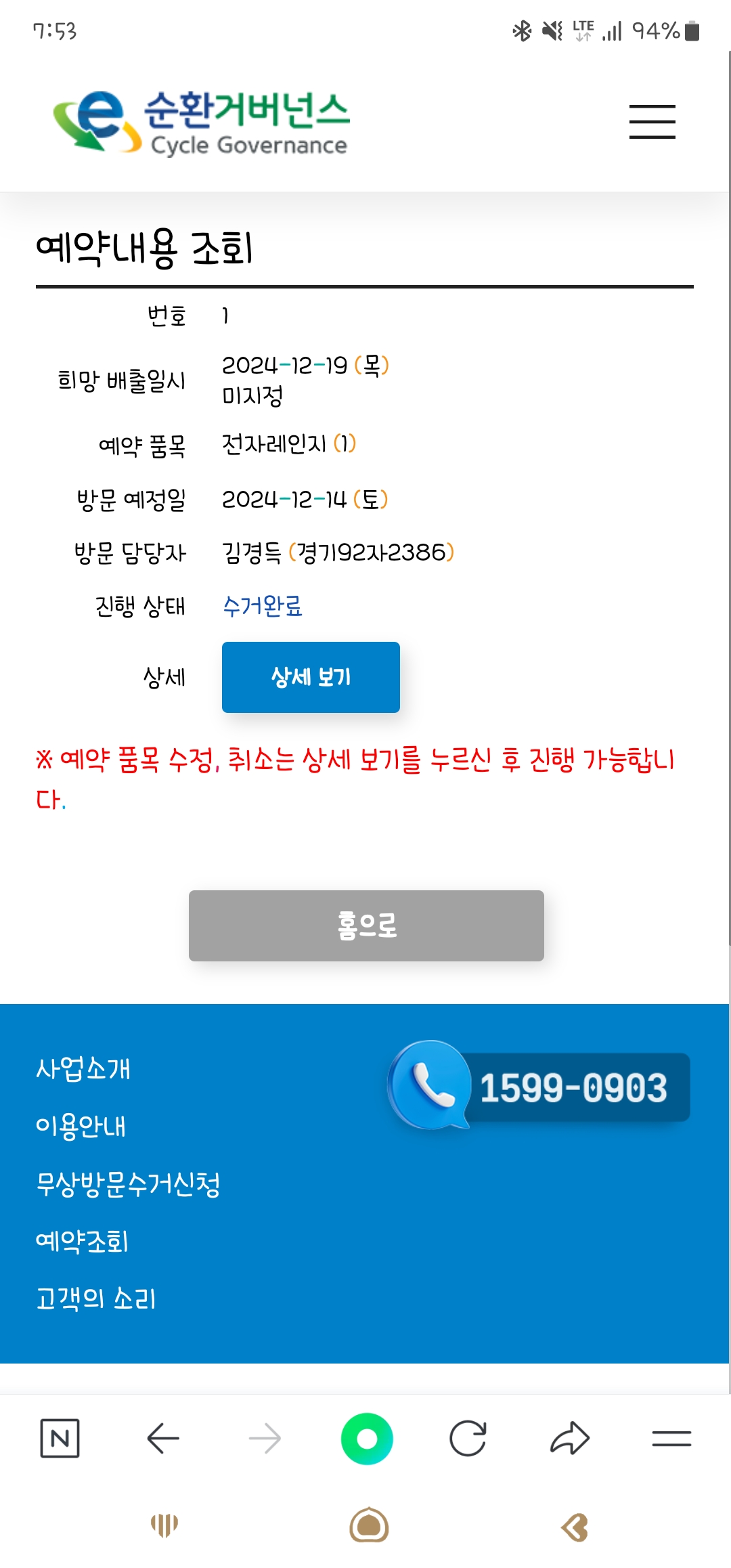This screenshot has width=731, height=1568.
Task: Tap the 순환거버넌스 header logo
Action: (202, 122)
